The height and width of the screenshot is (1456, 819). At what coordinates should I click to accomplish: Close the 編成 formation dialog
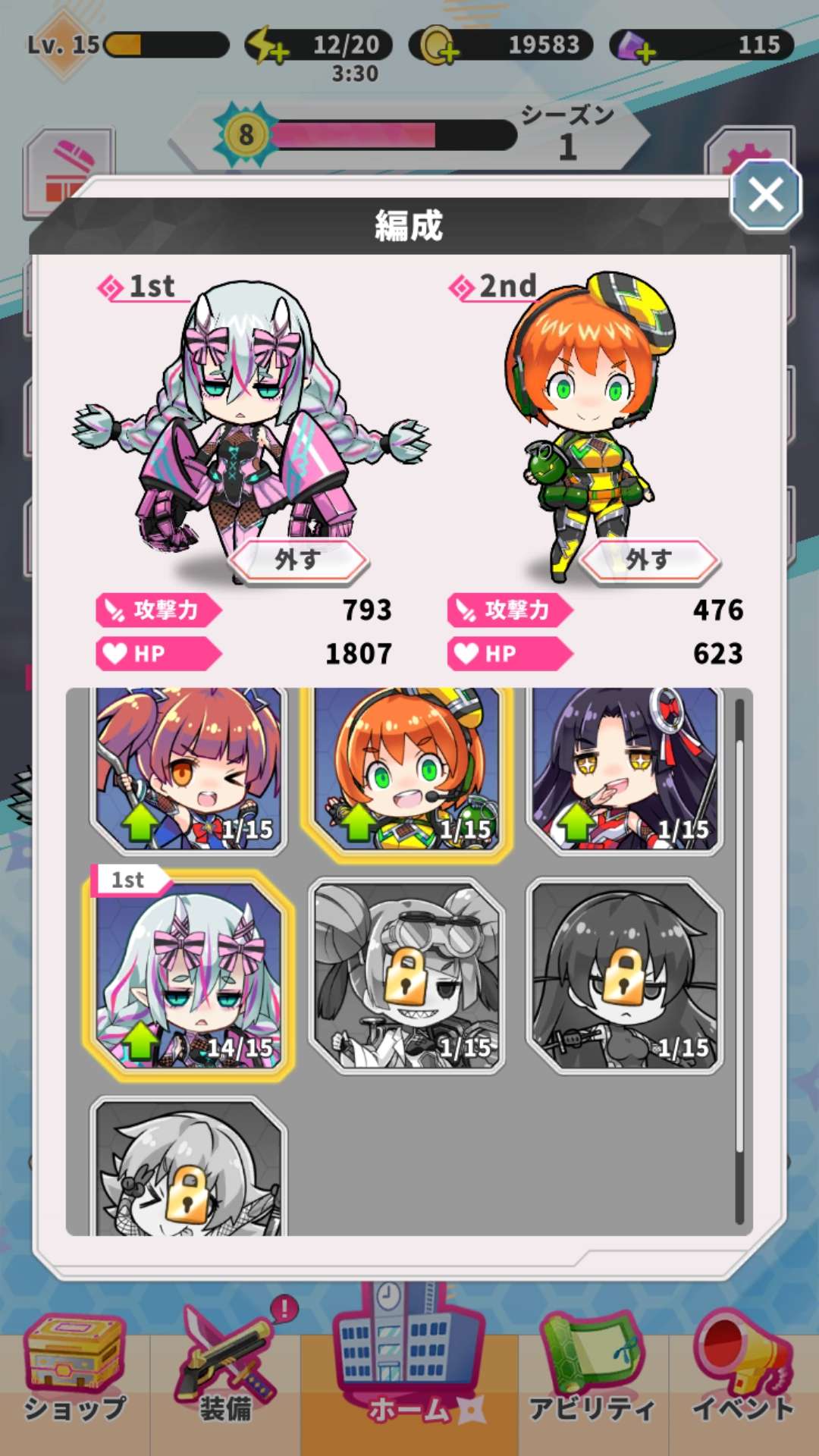tap(765, 196)
